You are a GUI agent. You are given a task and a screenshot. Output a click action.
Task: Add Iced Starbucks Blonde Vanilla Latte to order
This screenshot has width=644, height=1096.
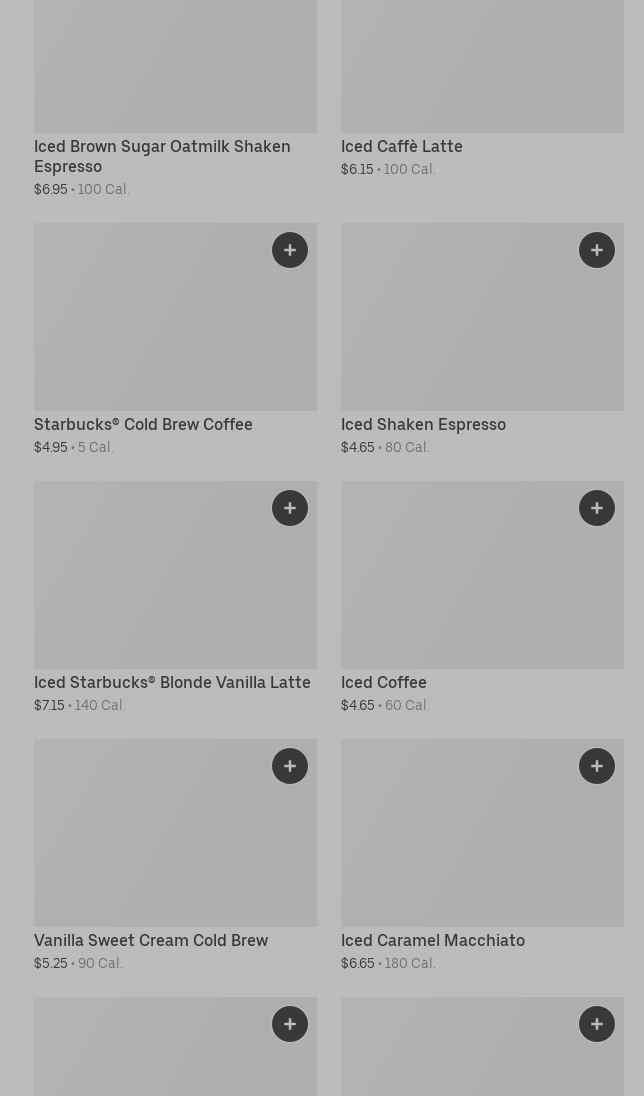tap(290, 508)
